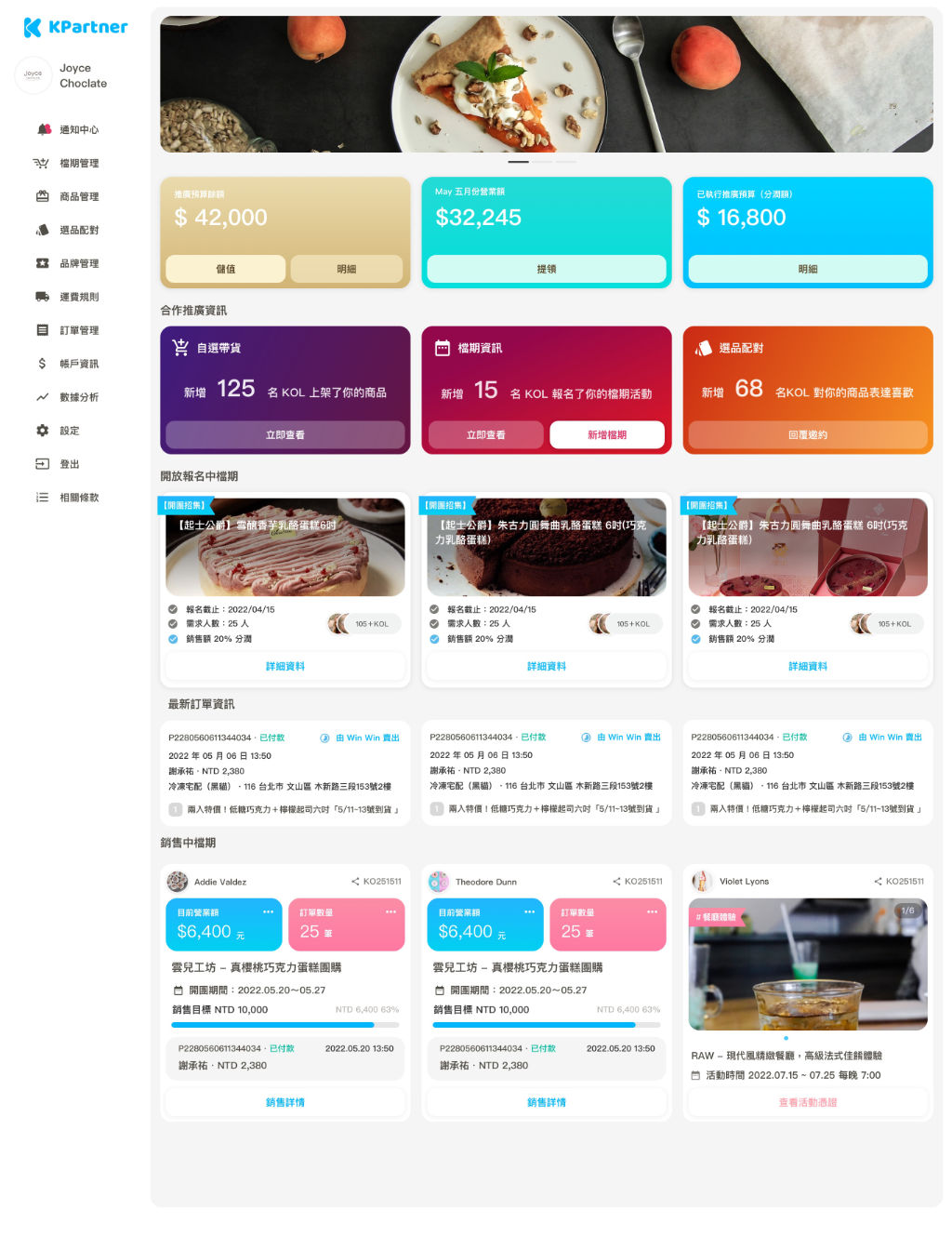Open 數據分析 page
952x1250 pixels.
78,398
